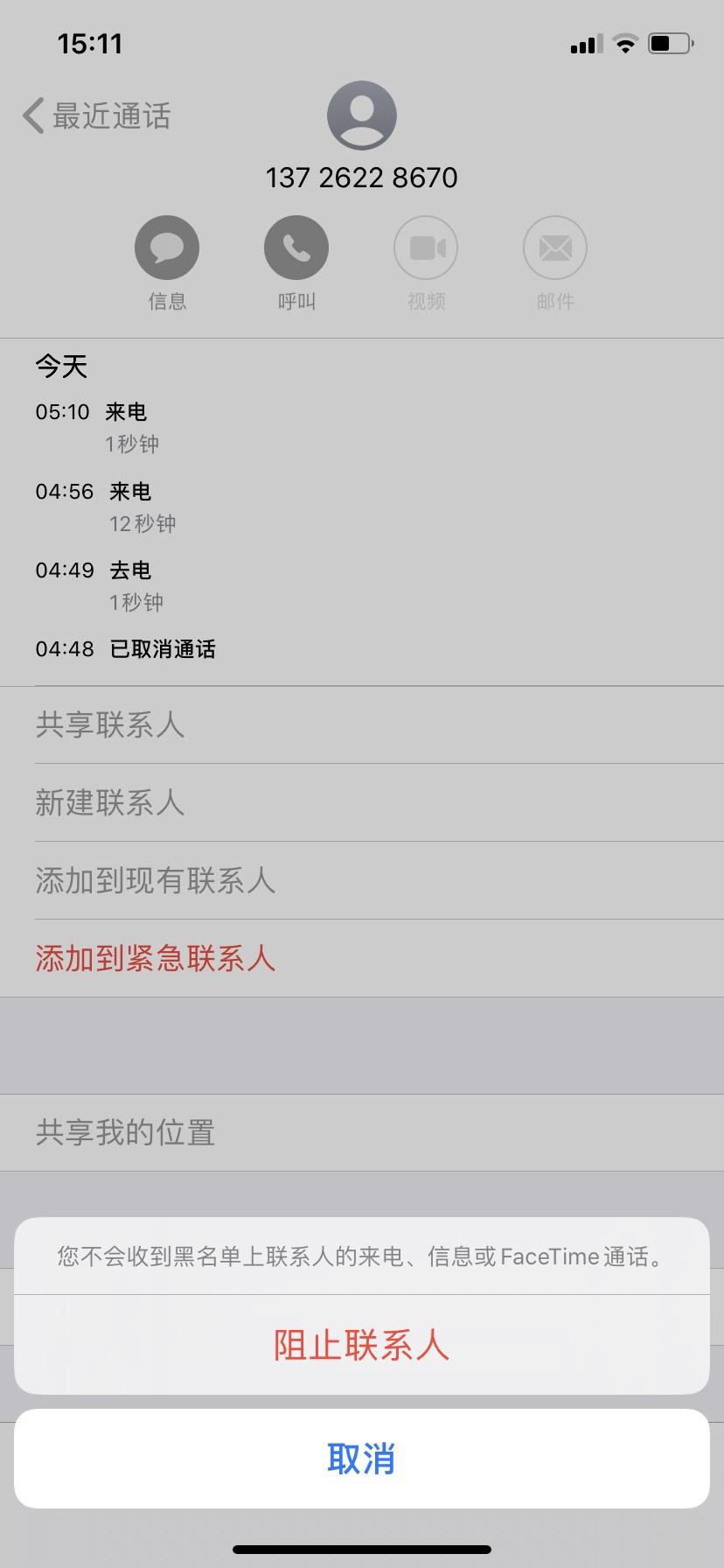Tap the Wi-Fi status icon
724x1568 pixels.
point(626,42)
